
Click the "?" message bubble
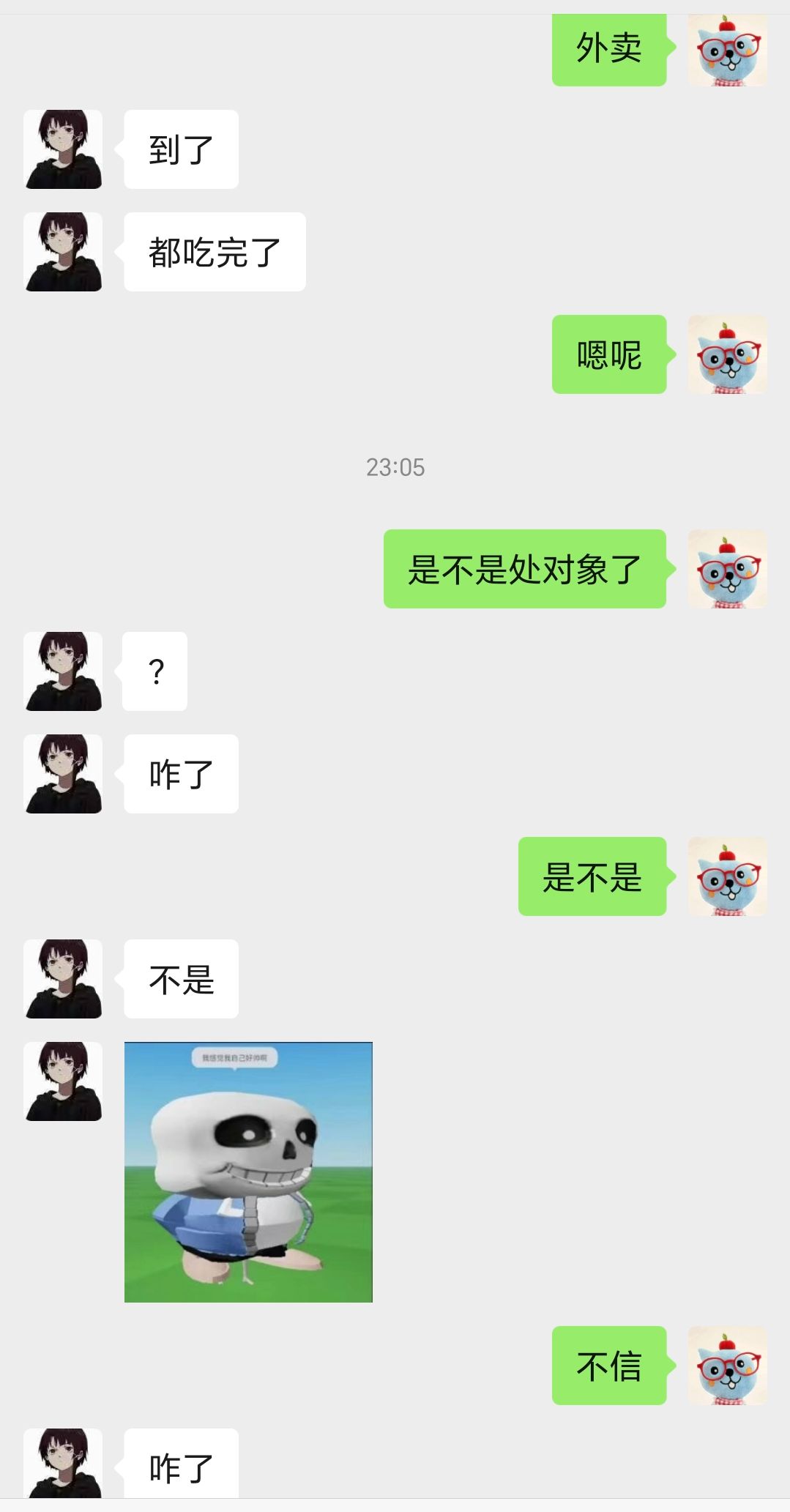tap(154, 671)
